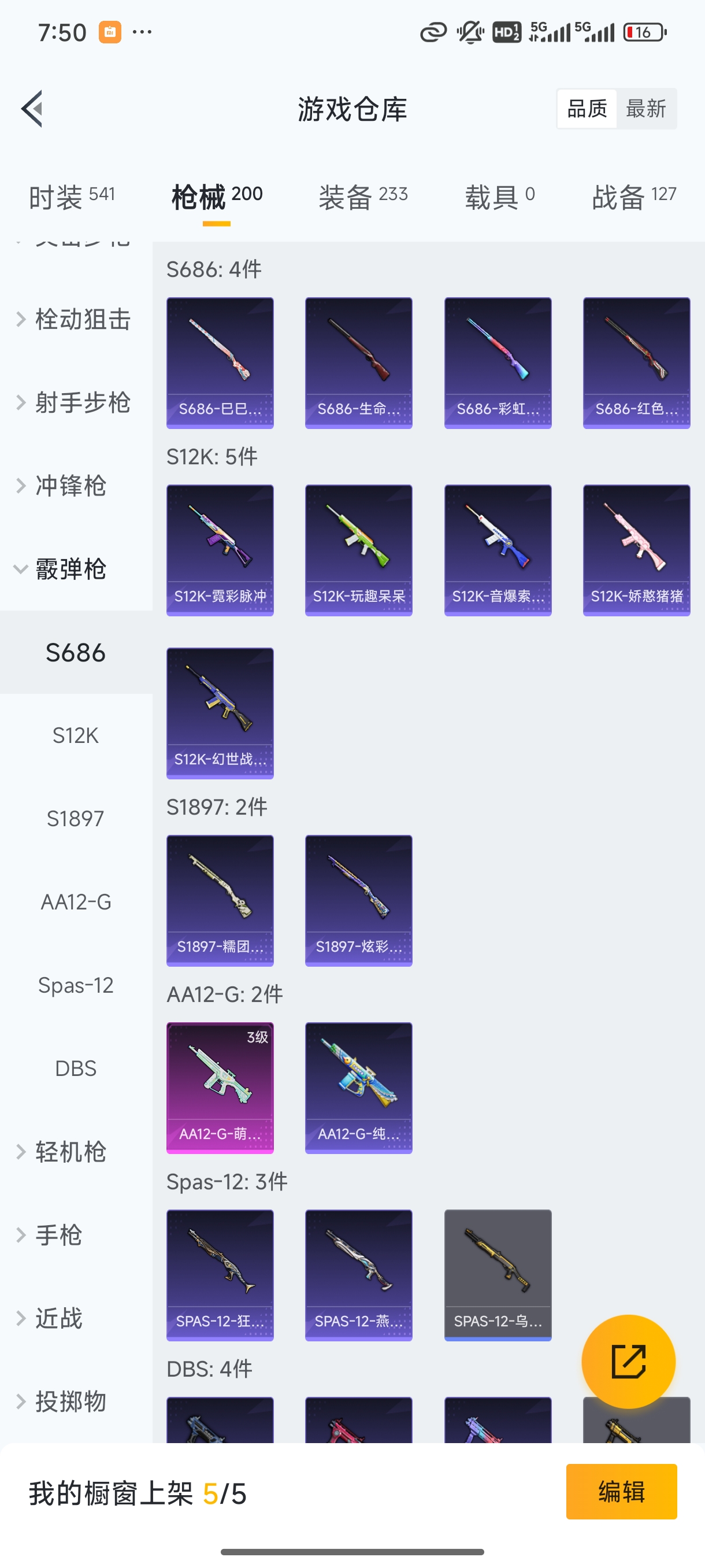705x1568 pixels.
Task: Select the 品质 sorting option
Action: pyautogui.click(x=586, y=108)
